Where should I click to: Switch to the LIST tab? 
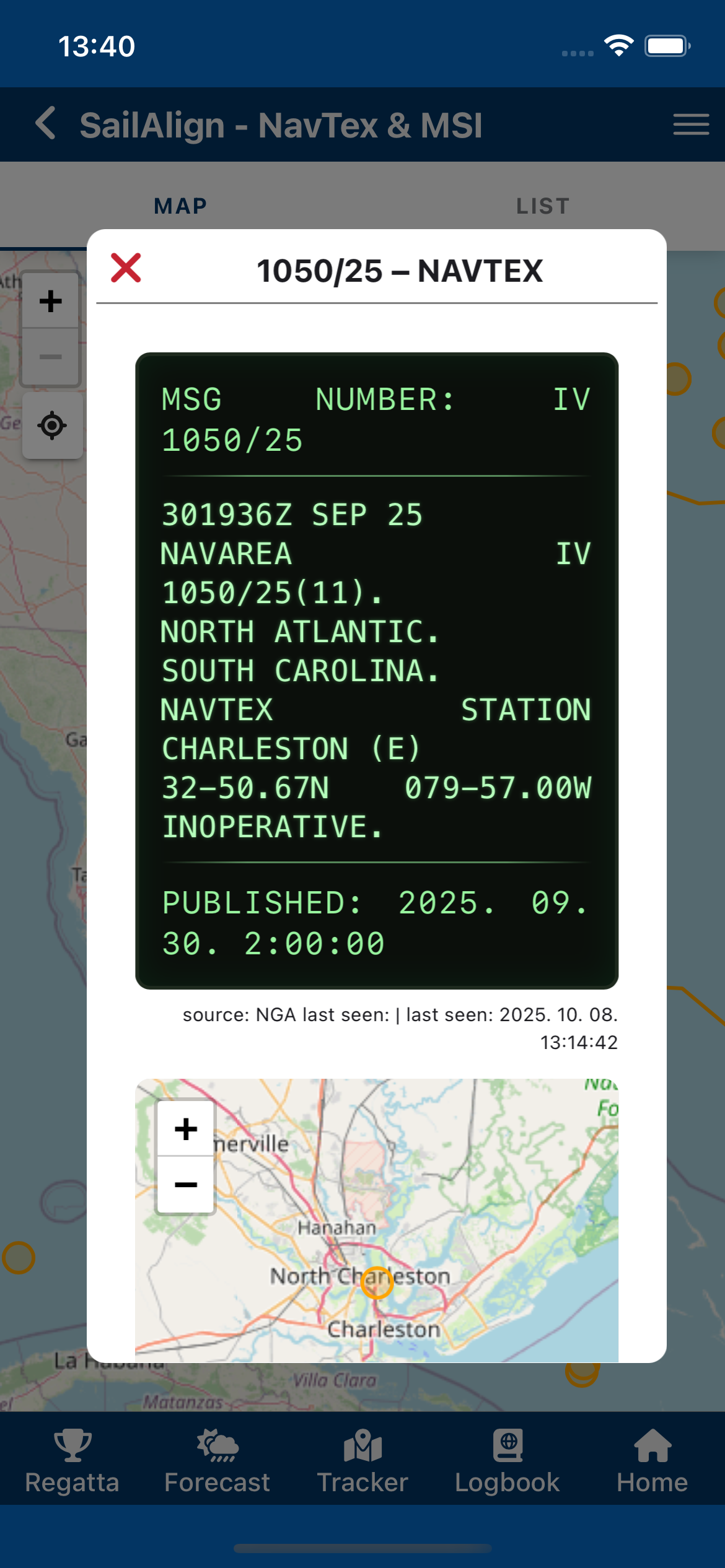click(x=543, y=206)
